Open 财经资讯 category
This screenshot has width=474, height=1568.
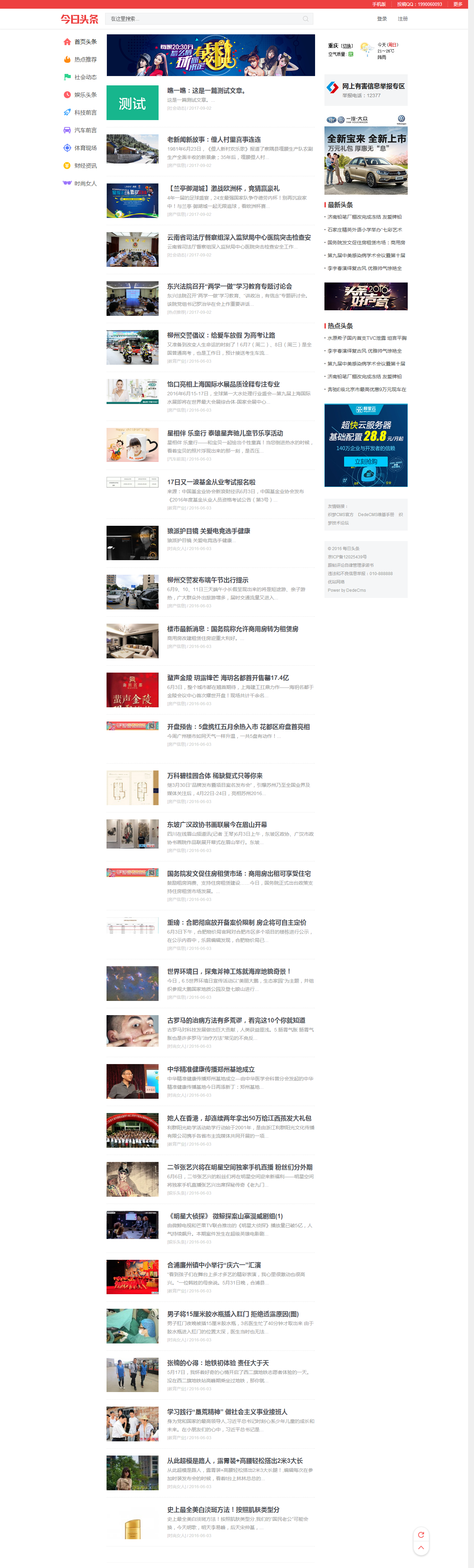click(x=85, y=166)
